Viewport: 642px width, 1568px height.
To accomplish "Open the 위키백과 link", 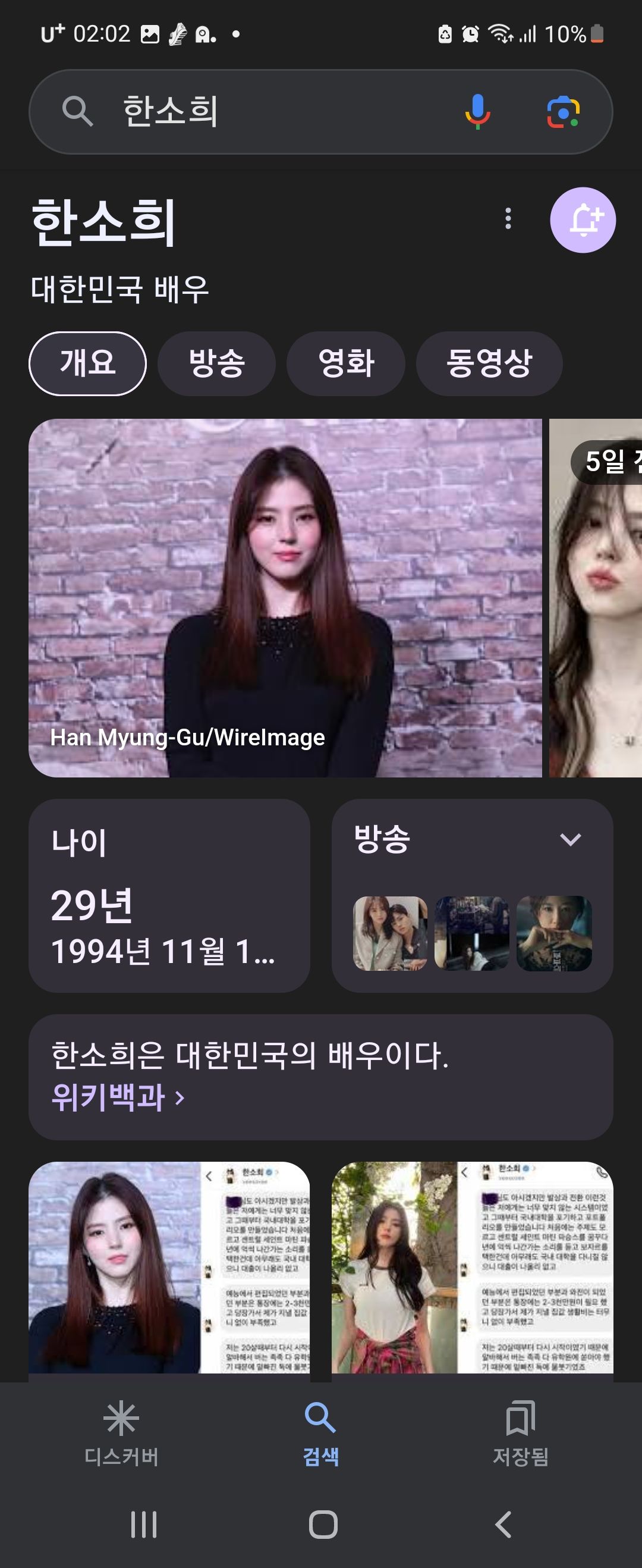I will 118,1097.
